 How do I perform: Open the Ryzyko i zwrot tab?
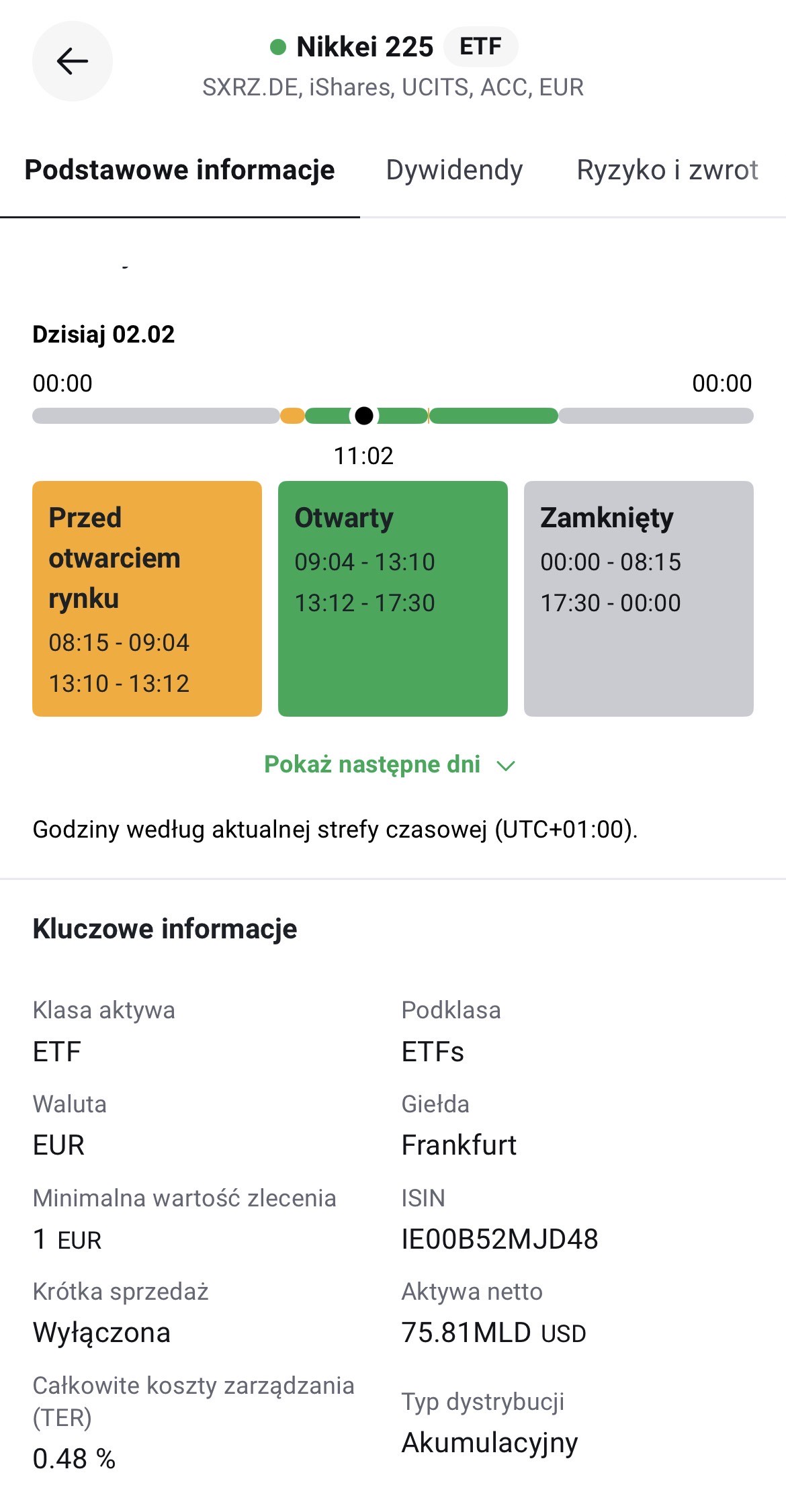click(x=666, y=170)
